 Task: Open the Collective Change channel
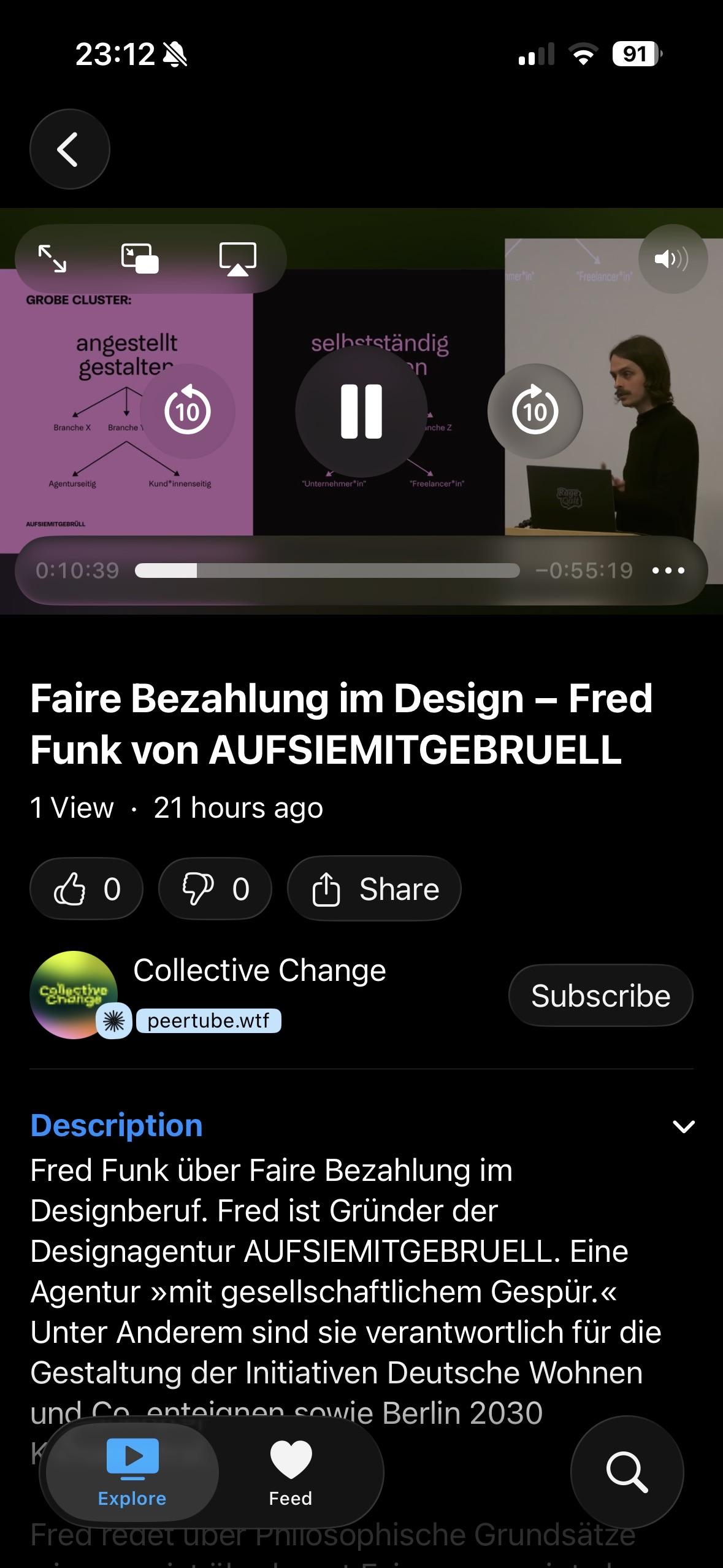259,970
